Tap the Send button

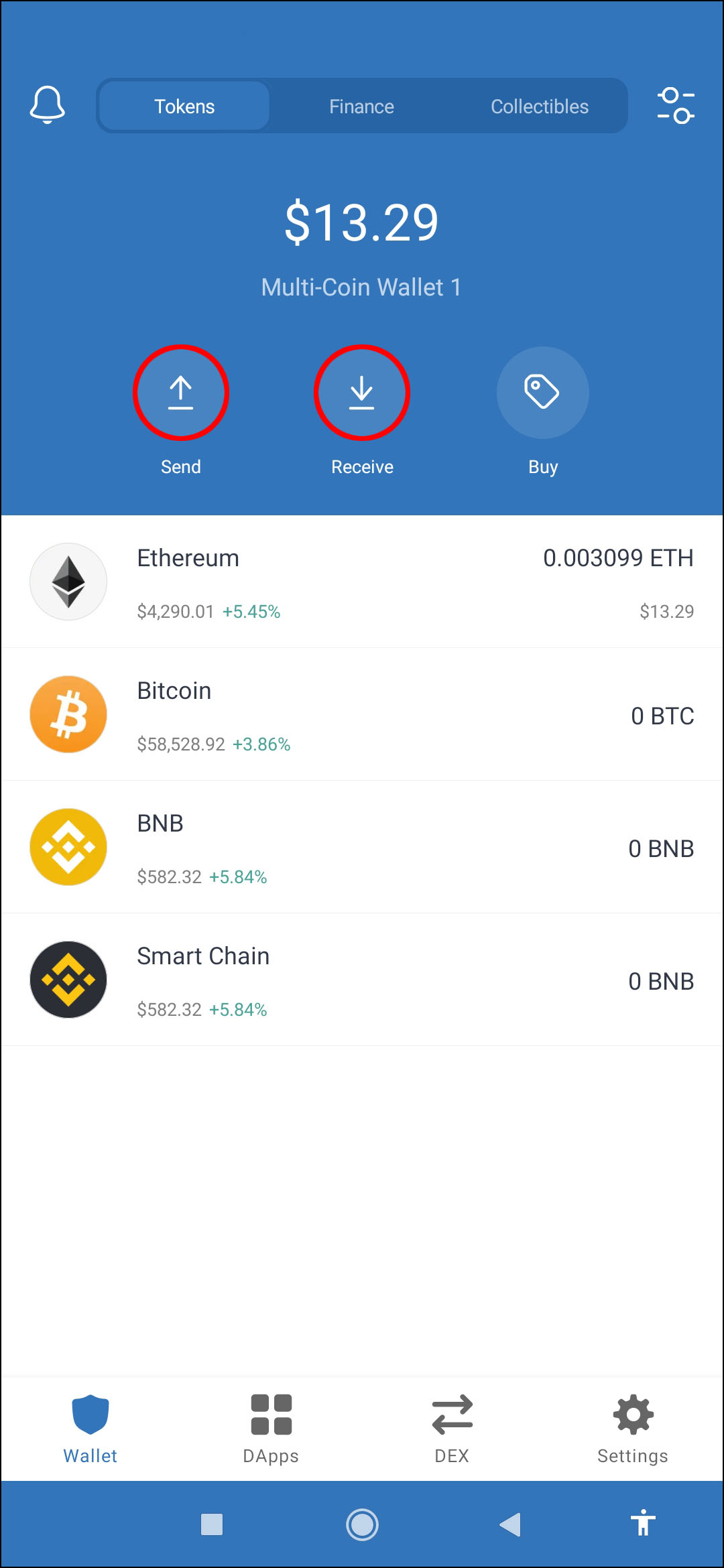click(x=181, y=393)
